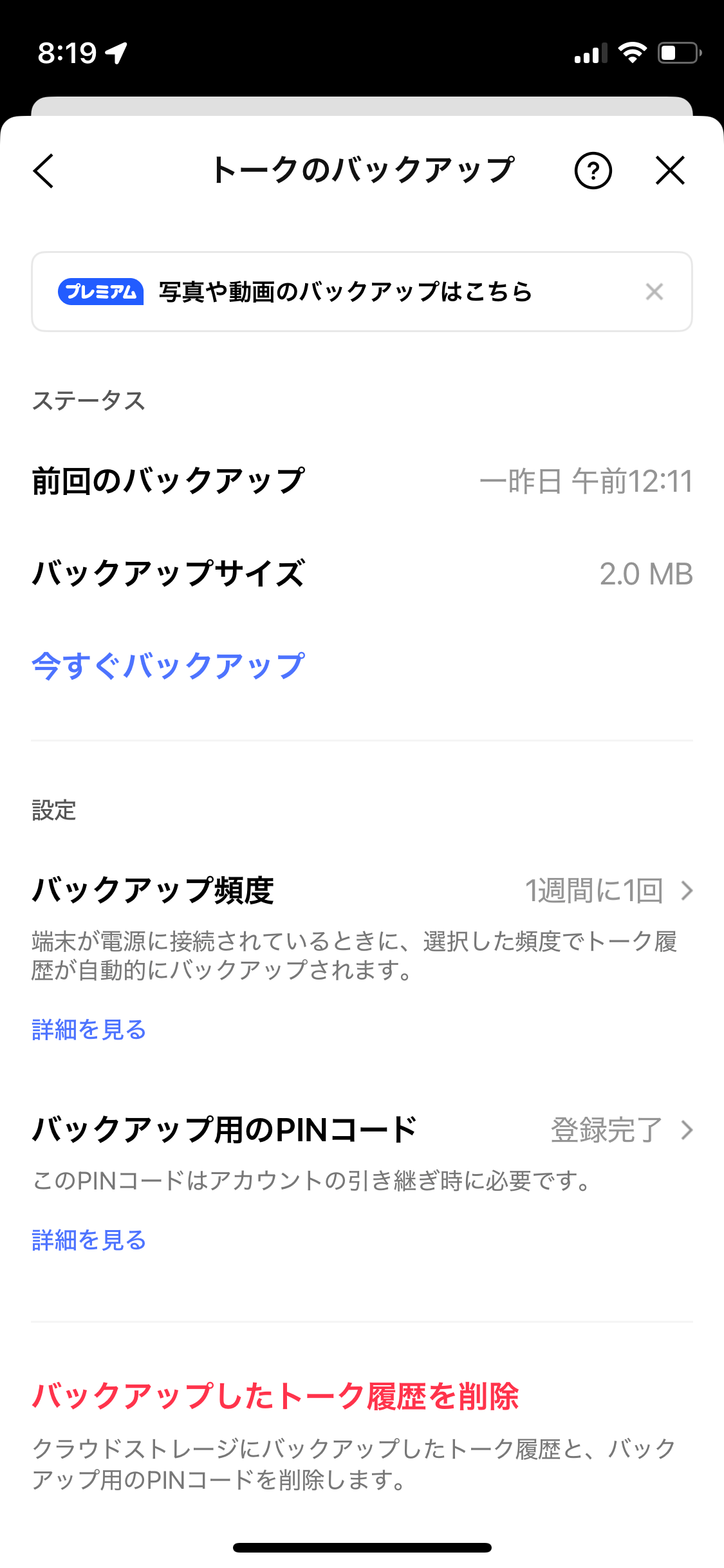Select バックアップしたトーク履歴を削除
The width and height of the screenshot is (724, 1568).
tap(275, 1397)
